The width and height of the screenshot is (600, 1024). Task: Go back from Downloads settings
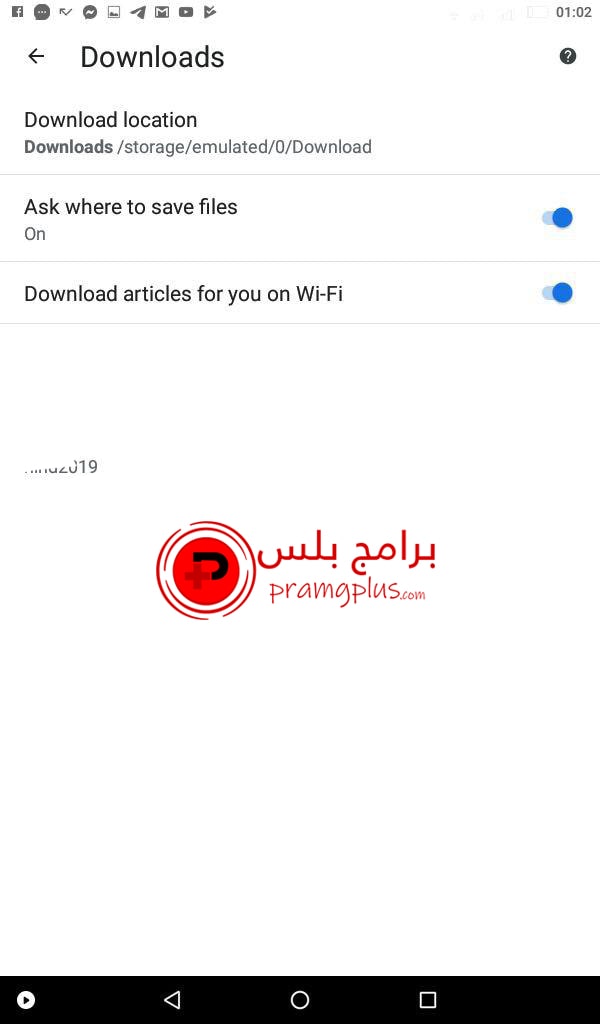36,57
